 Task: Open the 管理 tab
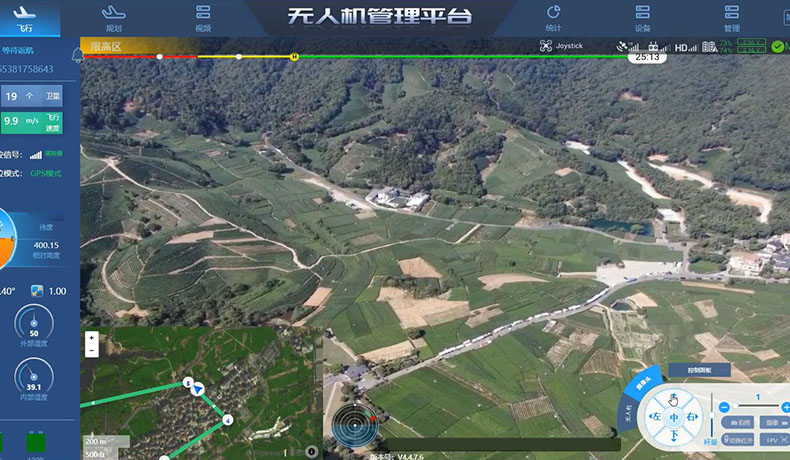[x=731, y=17]
